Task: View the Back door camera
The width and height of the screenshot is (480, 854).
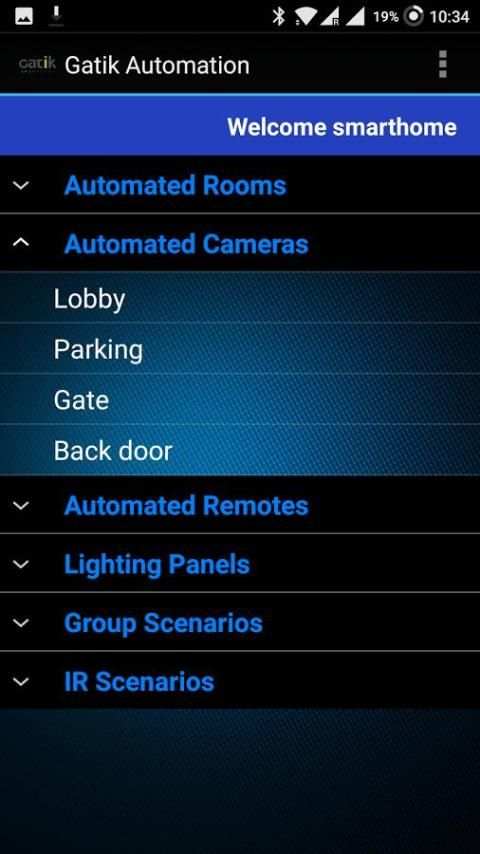Action: (x=240, y=450)
